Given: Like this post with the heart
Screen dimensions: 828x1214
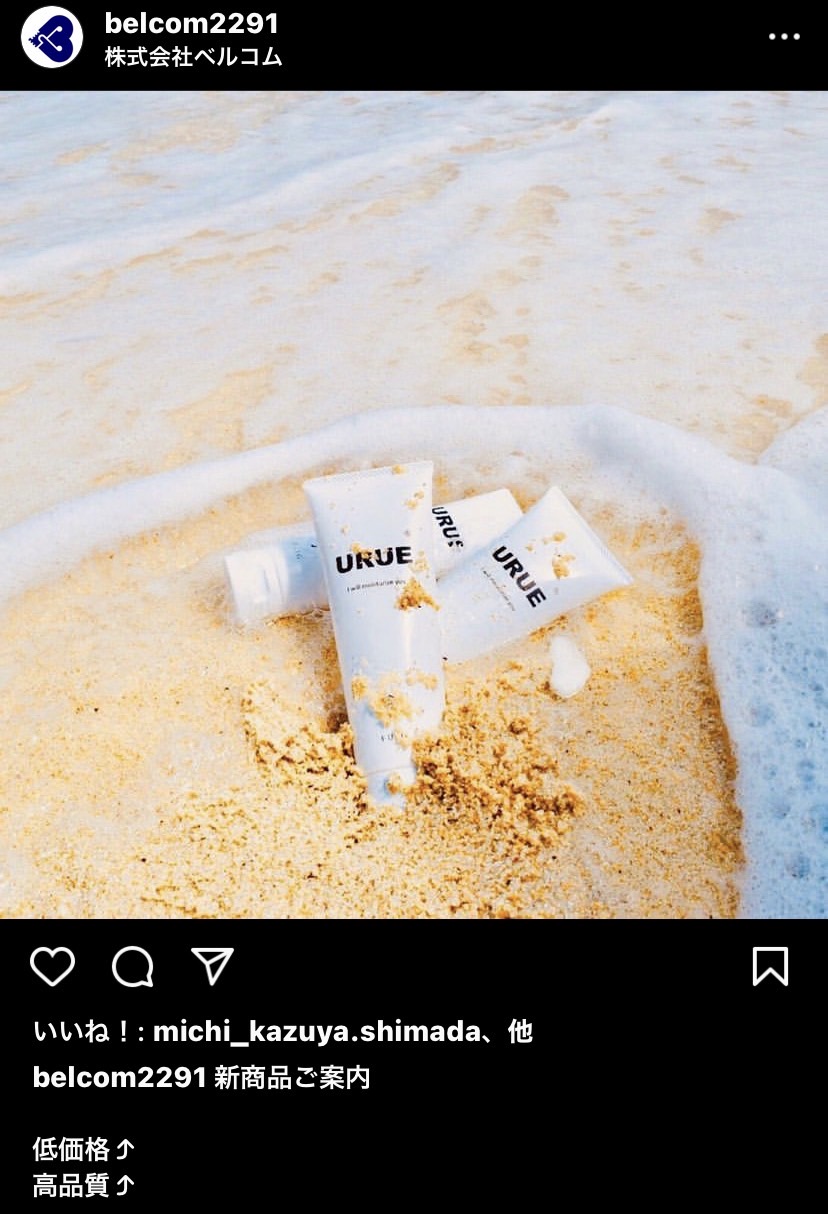Looking at the screenshot, I should click(x=53, y=967).
